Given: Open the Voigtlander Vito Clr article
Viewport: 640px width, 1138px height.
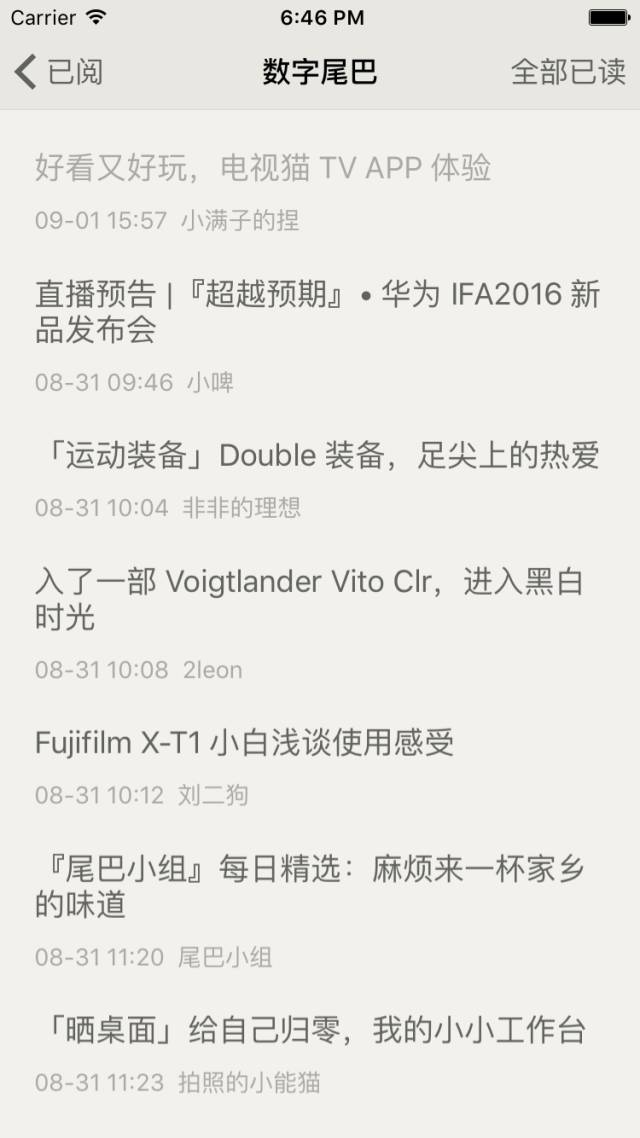Looking at the screenshot, I should (x=320, y=623).
